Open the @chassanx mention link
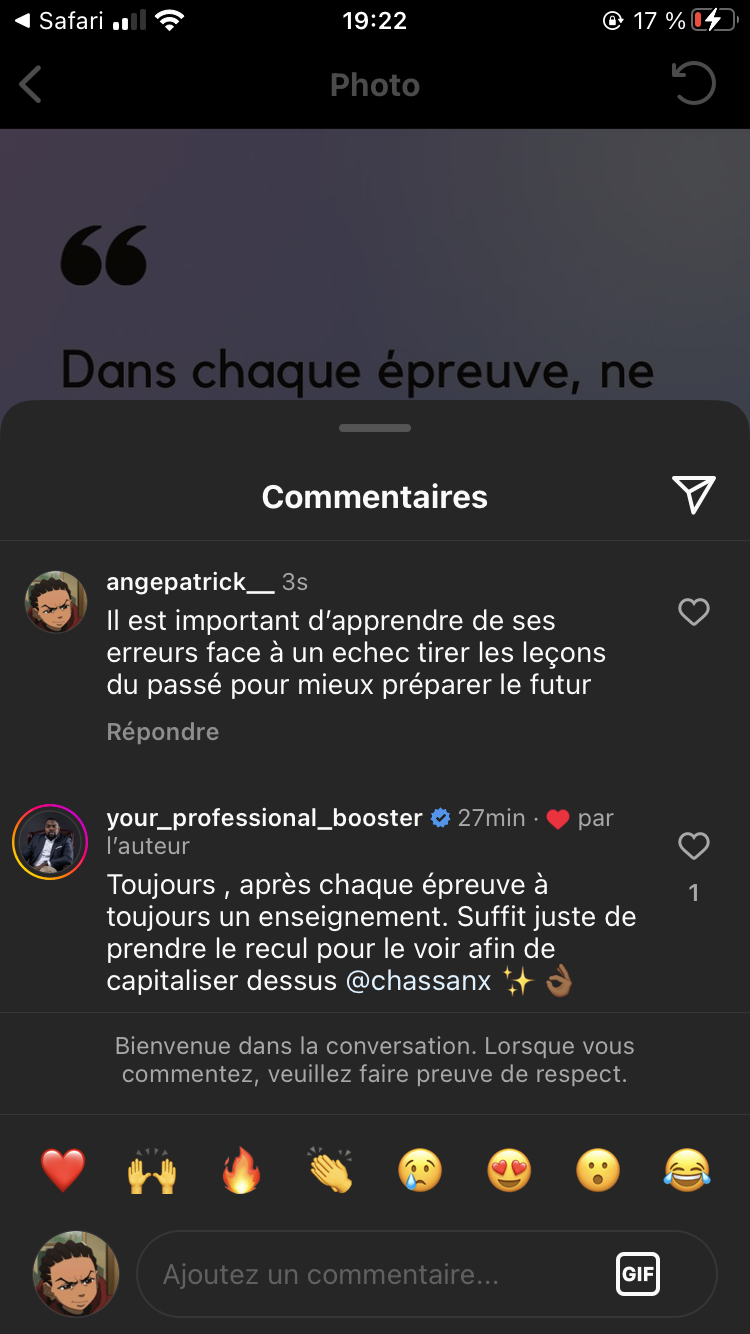 pyautogui.click(x=419, y=981)
